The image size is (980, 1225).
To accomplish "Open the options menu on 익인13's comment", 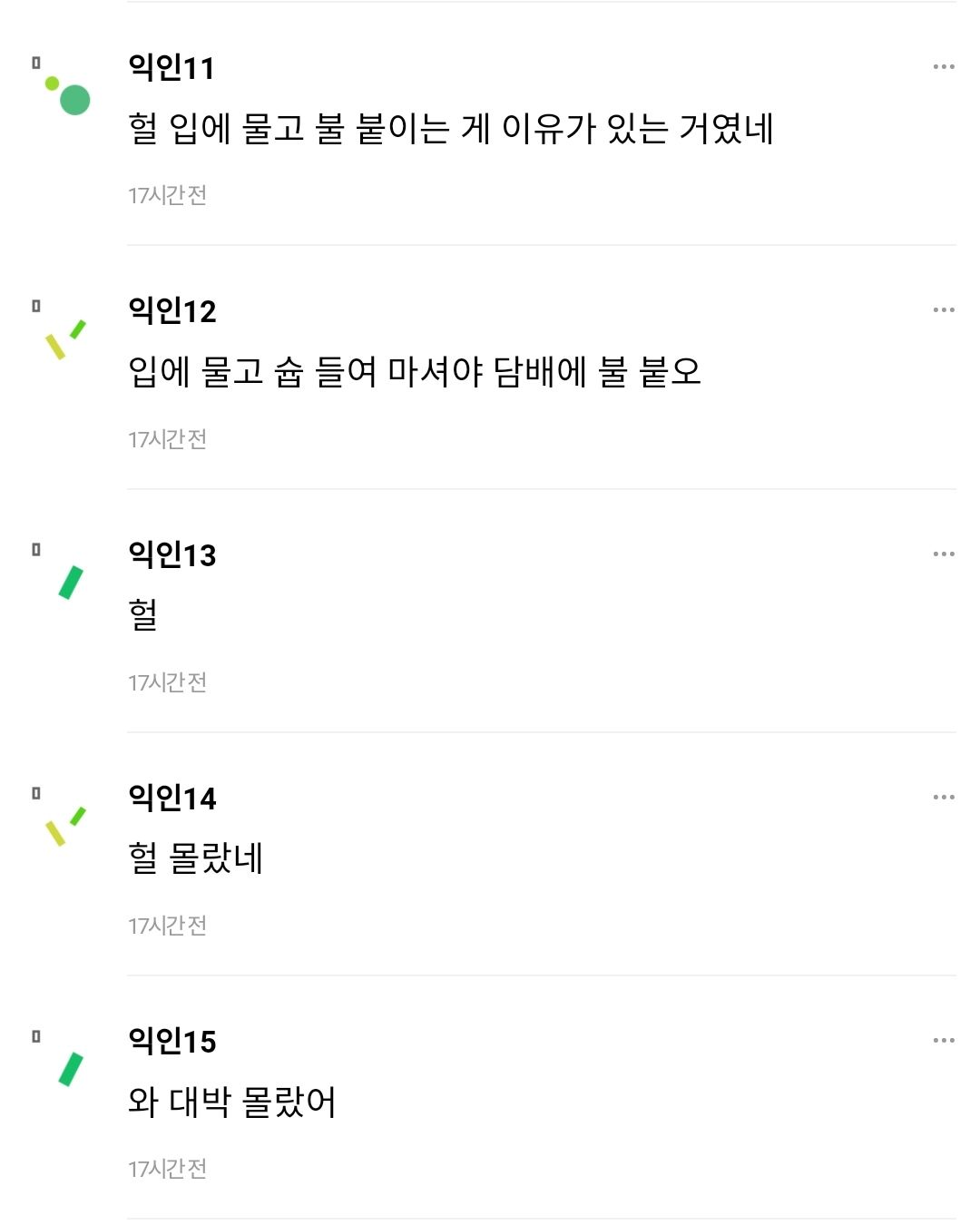I will coord(945,552).
